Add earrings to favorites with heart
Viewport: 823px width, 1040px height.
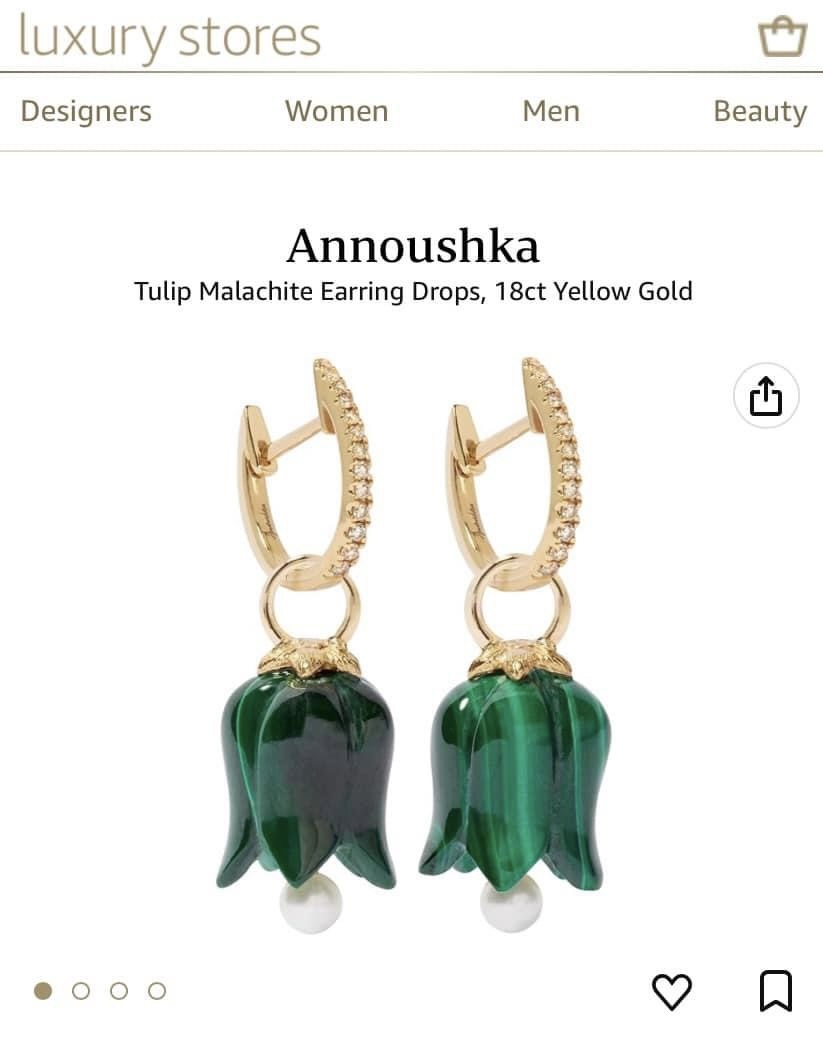tap(672, 991)
